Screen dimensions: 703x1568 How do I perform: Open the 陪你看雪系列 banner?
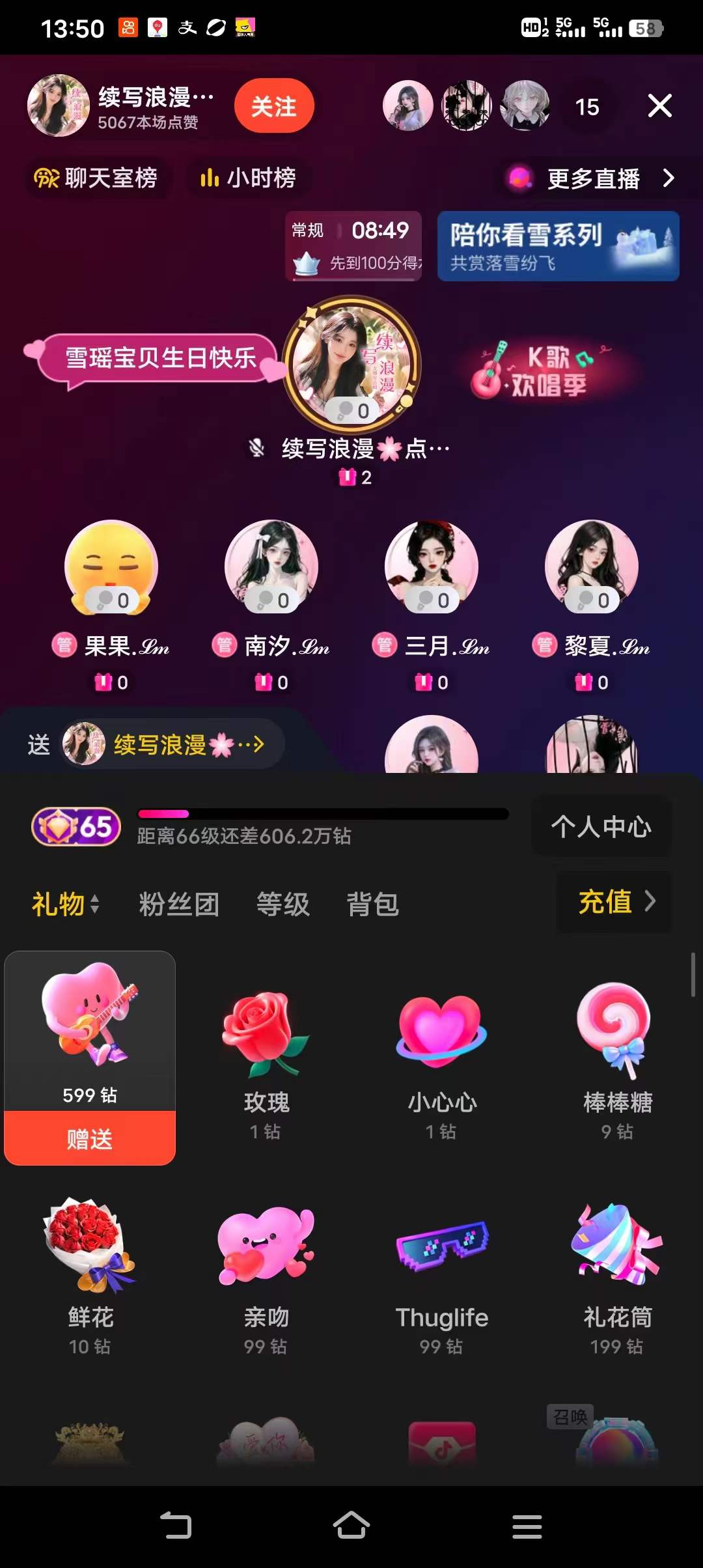click(x=558, y=246)
